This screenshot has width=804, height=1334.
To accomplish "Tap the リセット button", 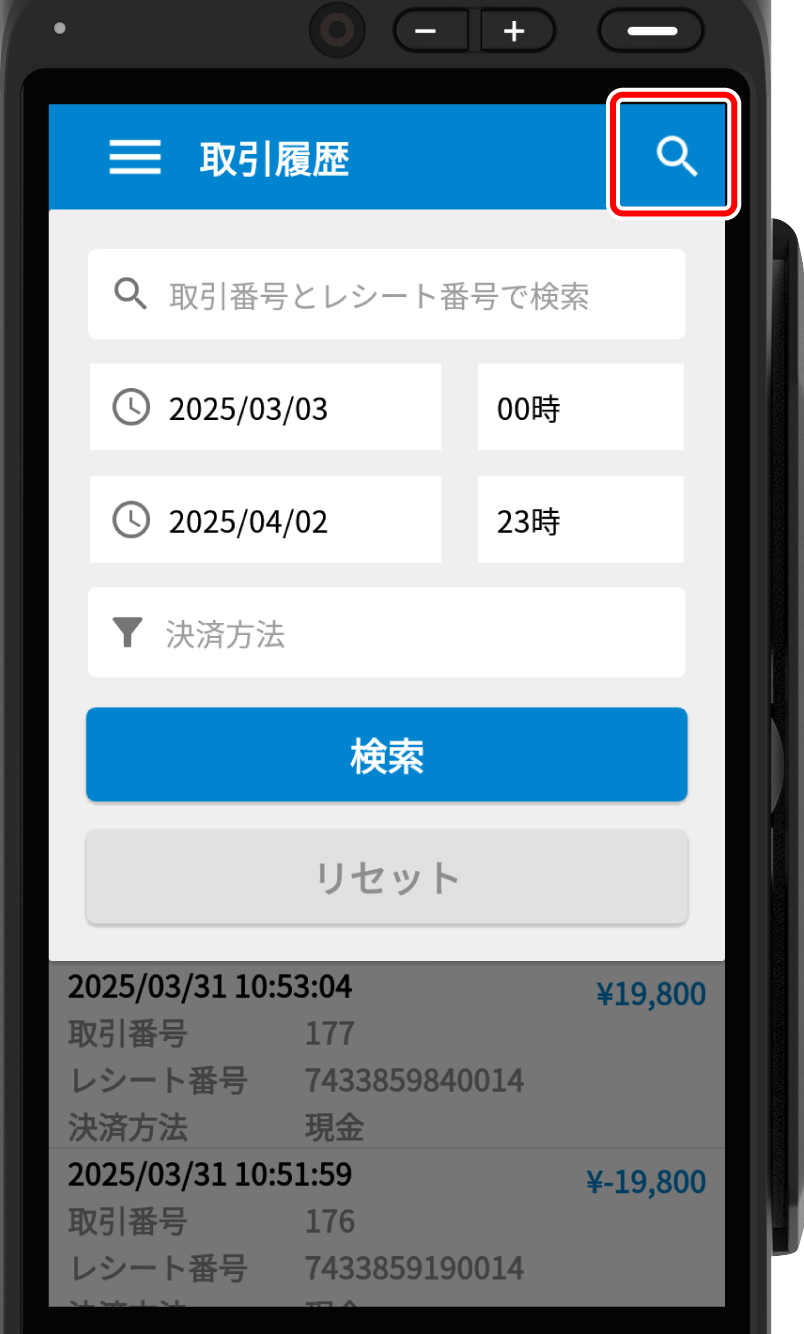I will [386, 877].
